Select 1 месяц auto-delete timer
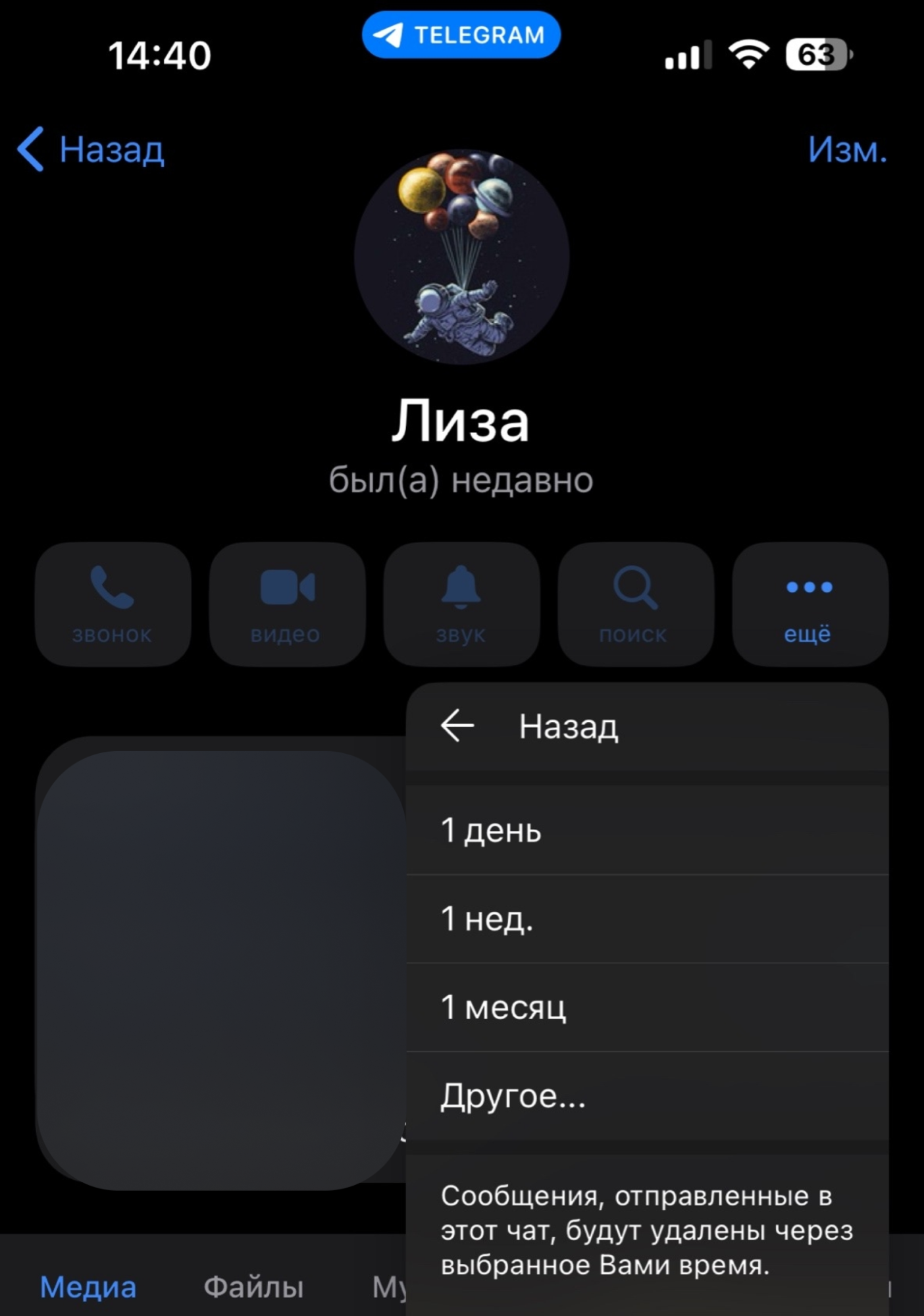924x1316 pixels. coord(648,1006)
